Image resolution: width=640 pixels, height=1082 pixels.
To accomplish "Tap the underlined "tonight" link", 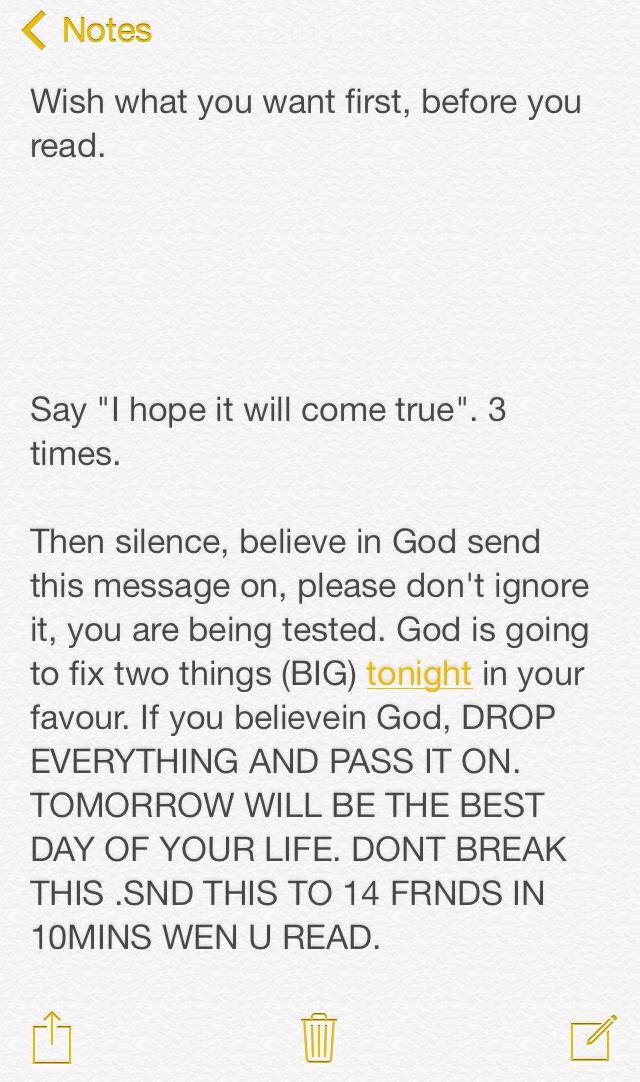I will (418, 673).
